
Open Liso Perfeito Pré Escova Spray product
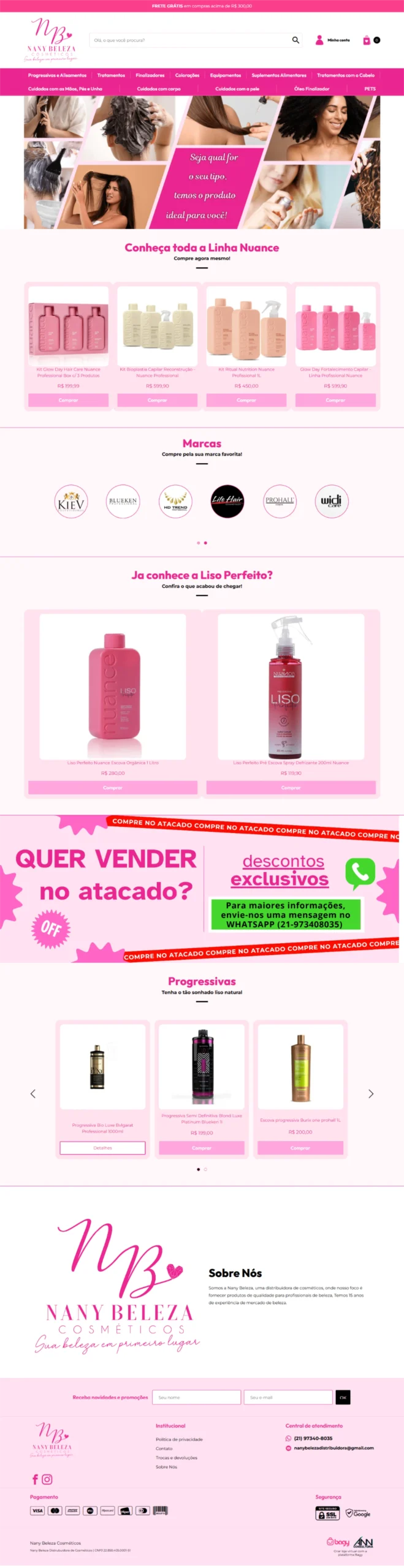(x=291, y=687)
